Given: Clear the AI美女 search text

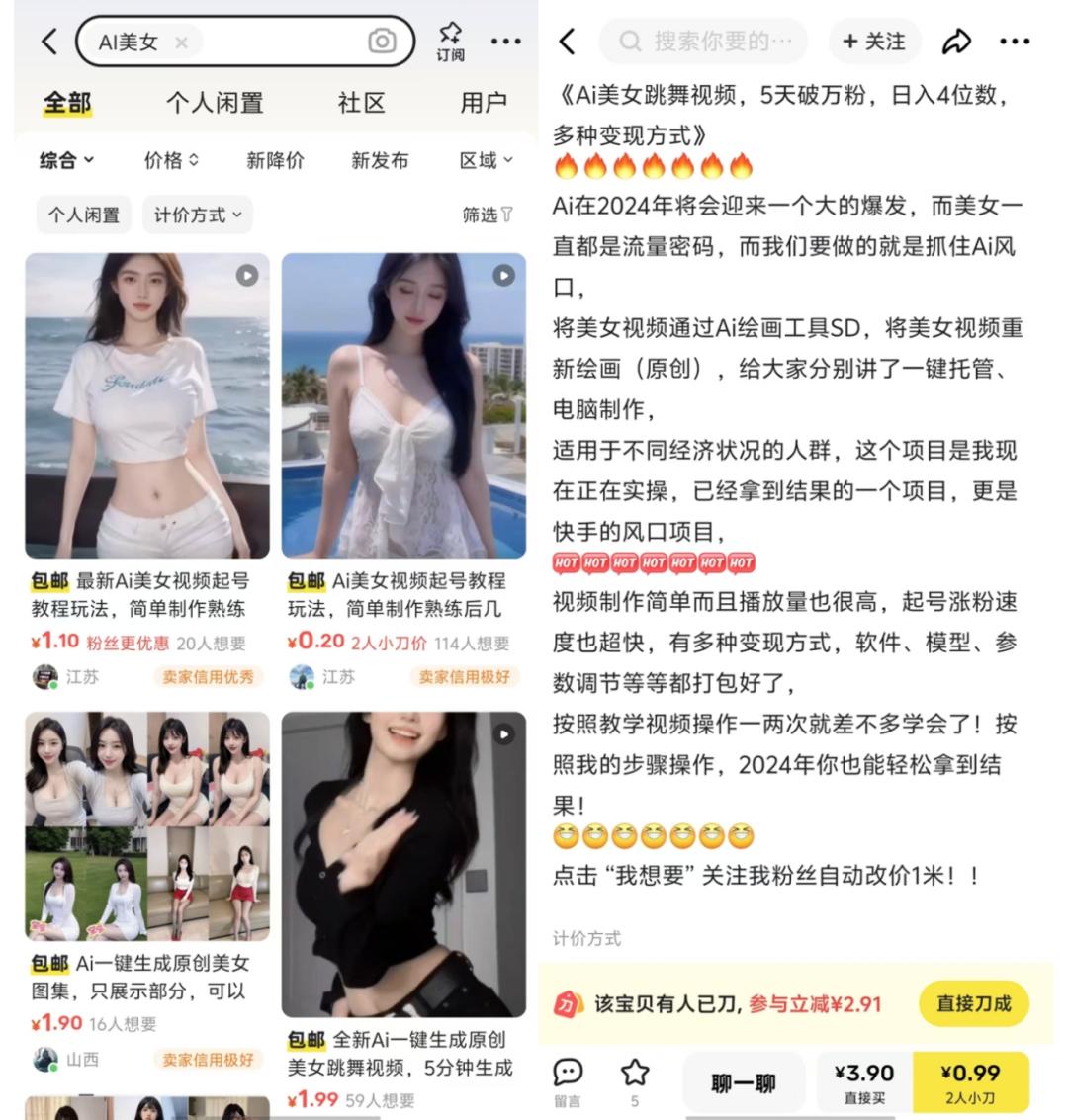Looking at the screenshot, I should (x=181, y=43).
